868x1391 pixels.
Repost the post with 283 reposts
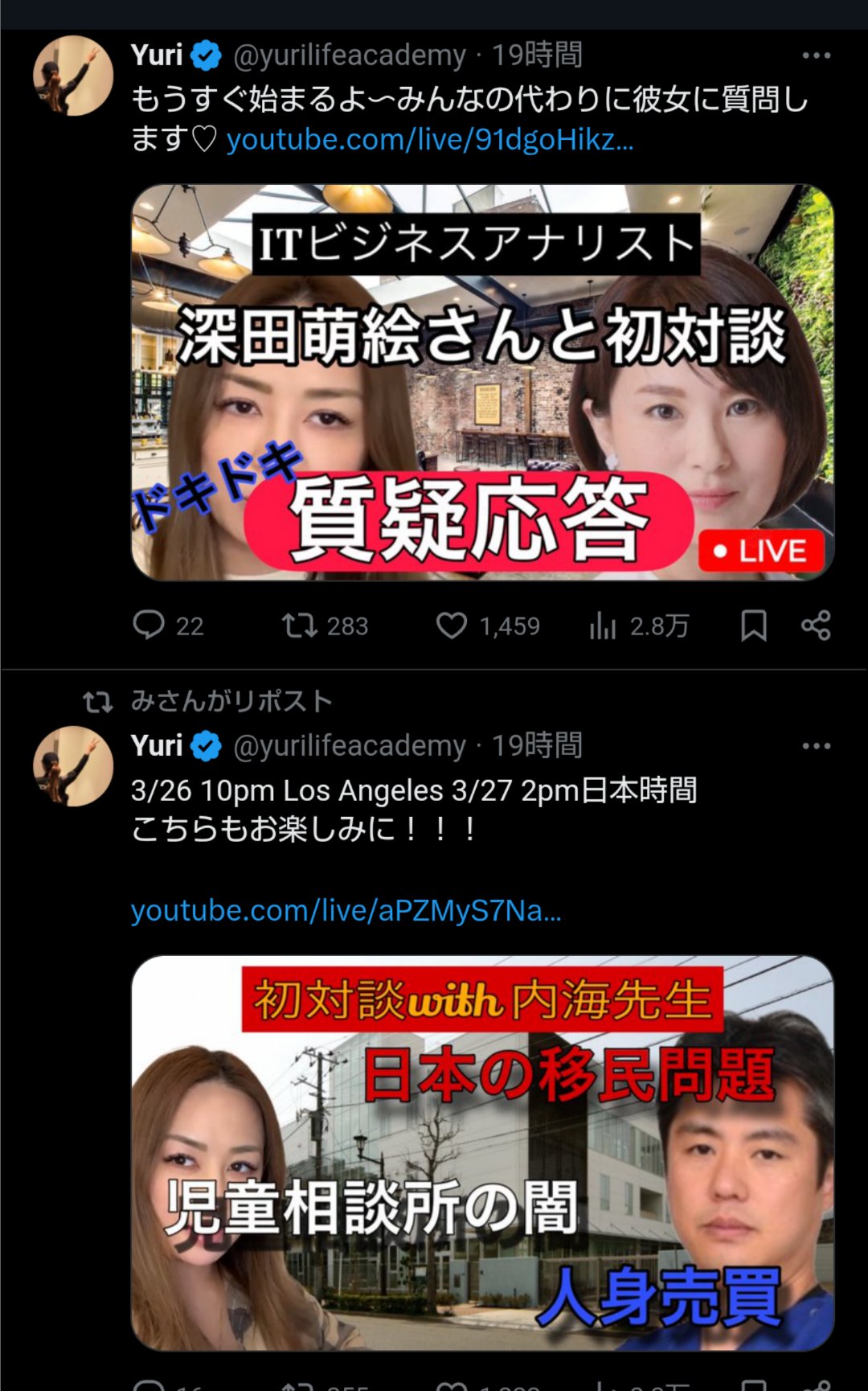tap(300, 625)
